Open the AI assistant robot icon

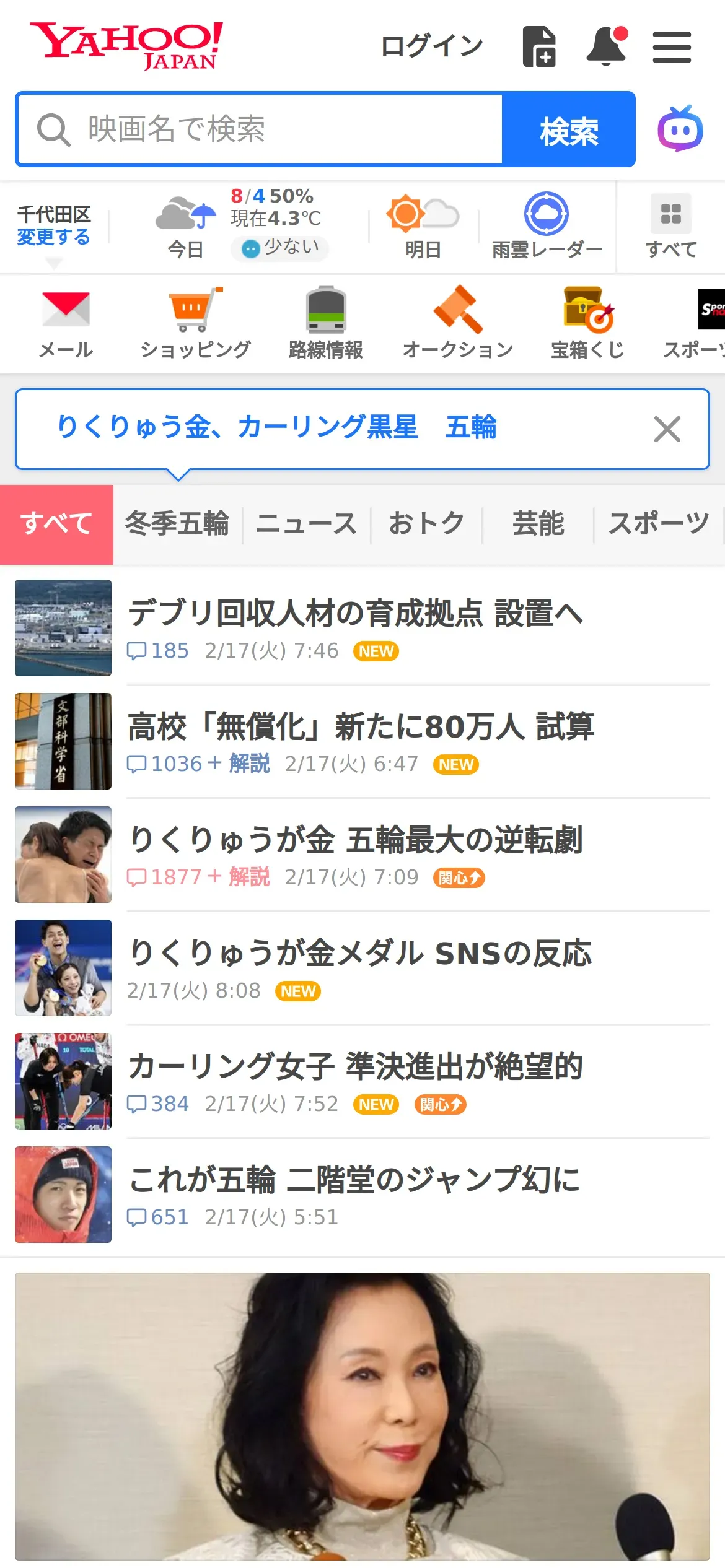click(680, 129)
